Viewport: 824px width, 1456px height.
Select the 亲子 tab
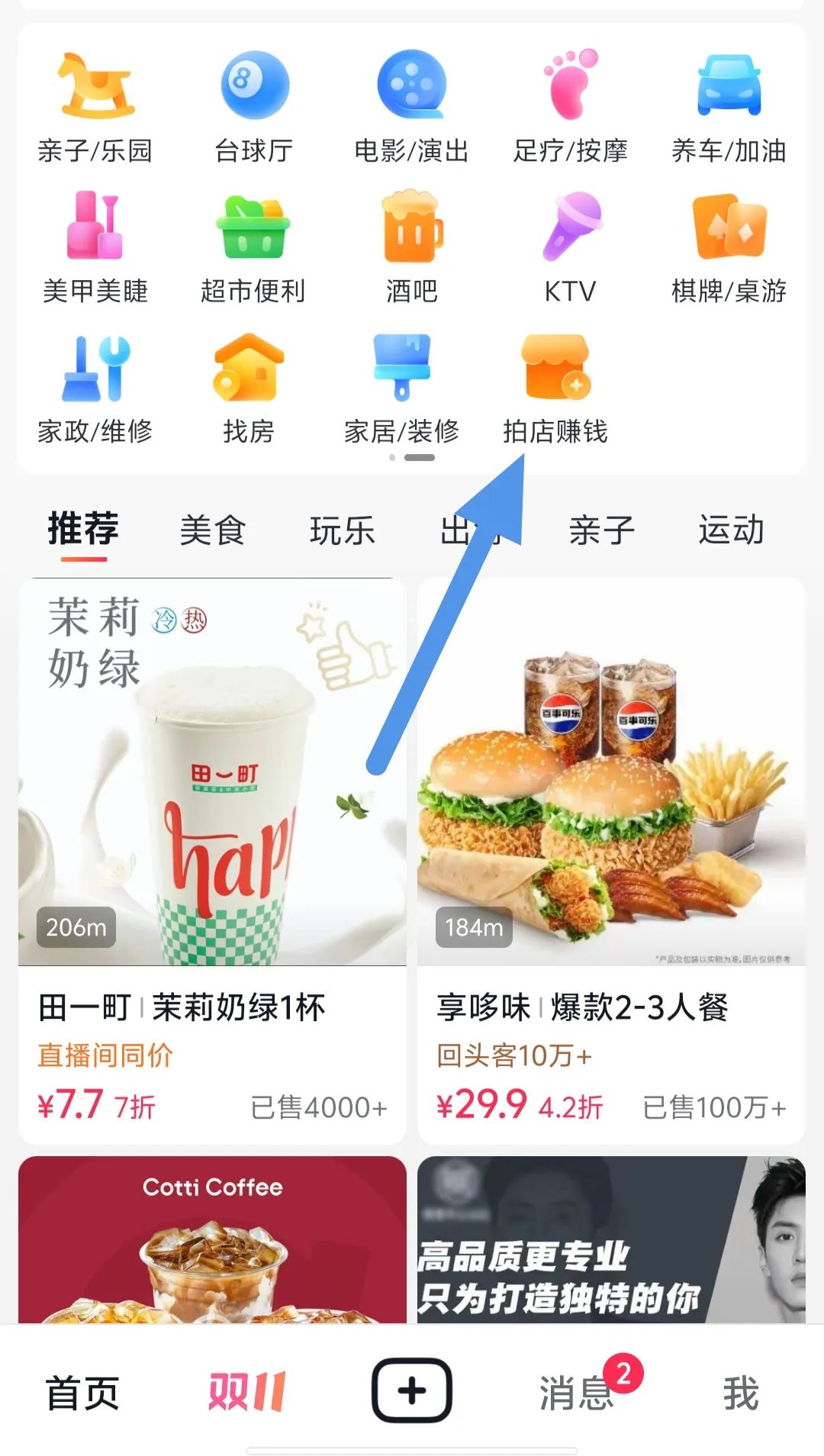[601, 530]
